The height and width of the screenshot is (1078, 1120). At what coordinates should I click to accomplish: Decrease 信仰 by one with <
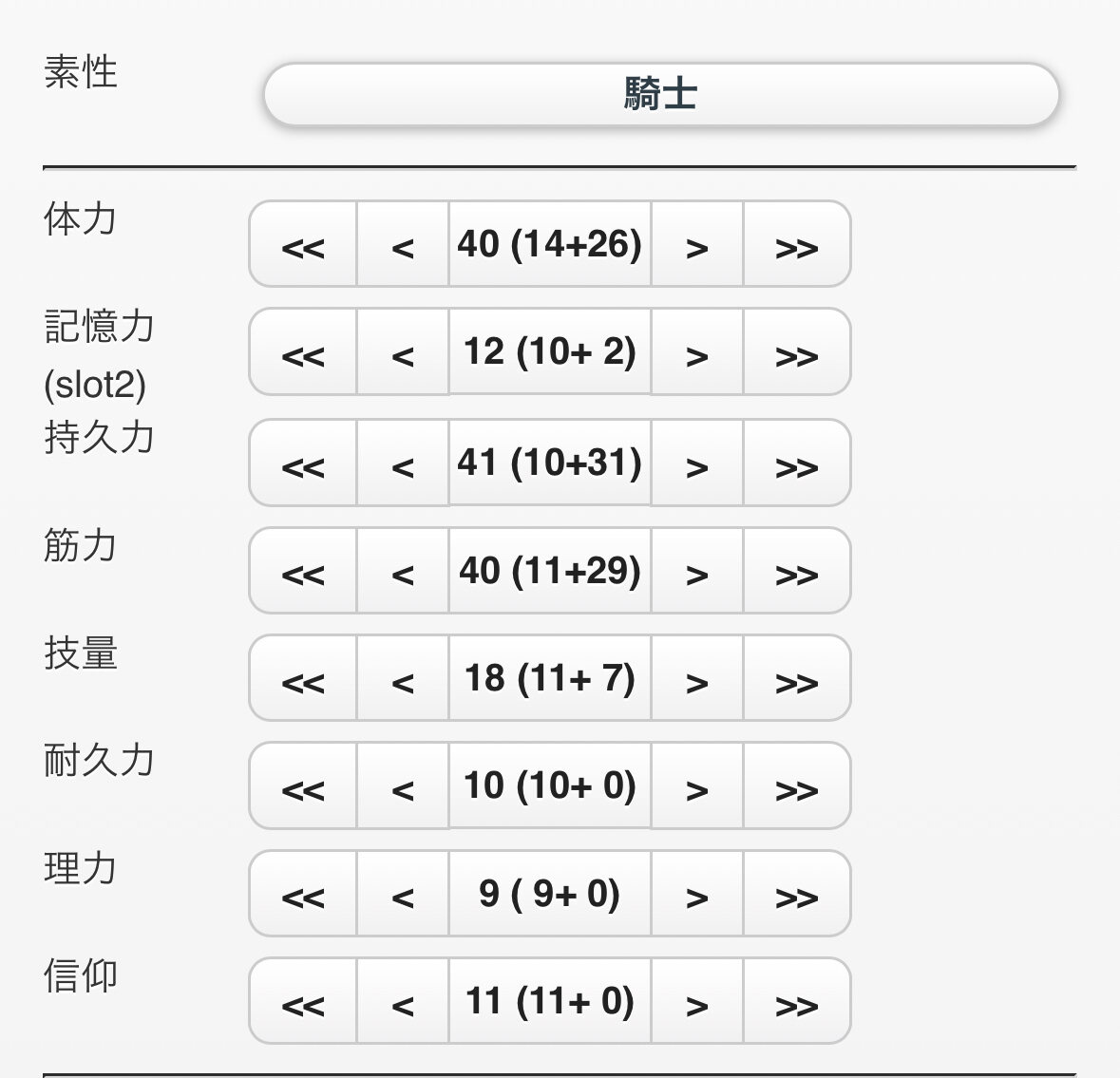tap(403, 1001)
